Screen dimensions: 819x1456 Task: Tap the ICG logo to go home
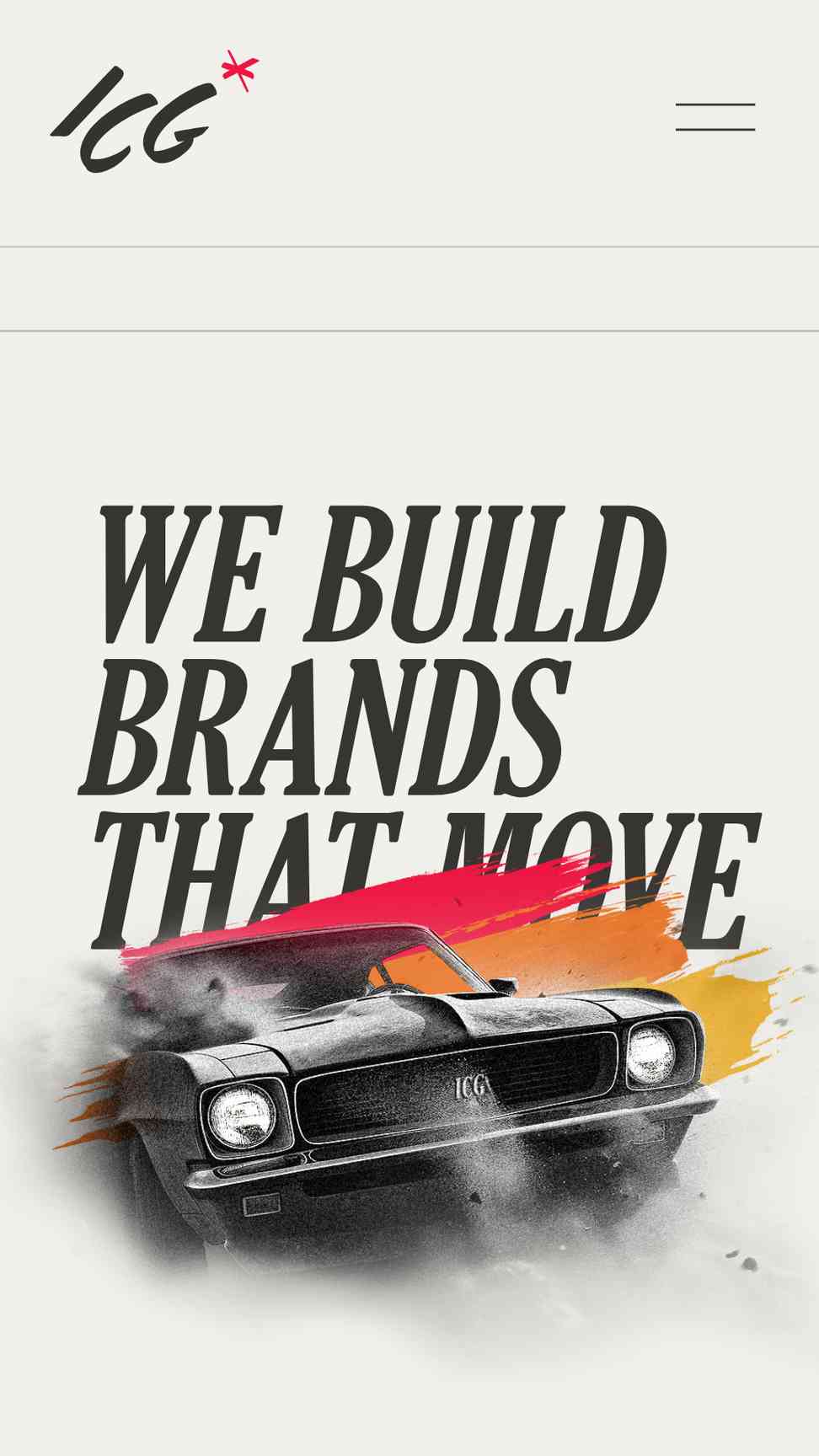(x=155, y=111)
